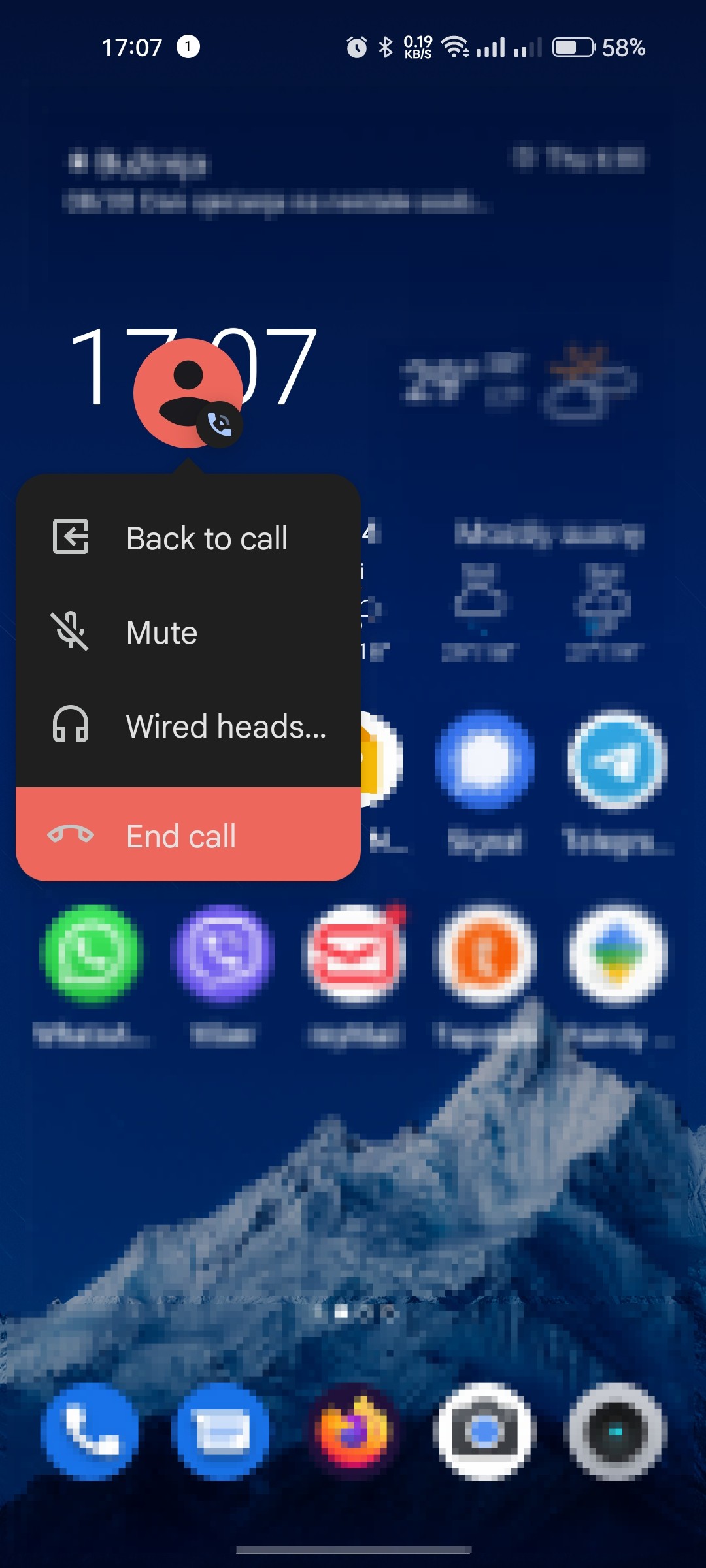Viewport: 706px width, 1568px height.
Task: Open the Google Camera app in the dock
Action: [x=484, y=1431]
